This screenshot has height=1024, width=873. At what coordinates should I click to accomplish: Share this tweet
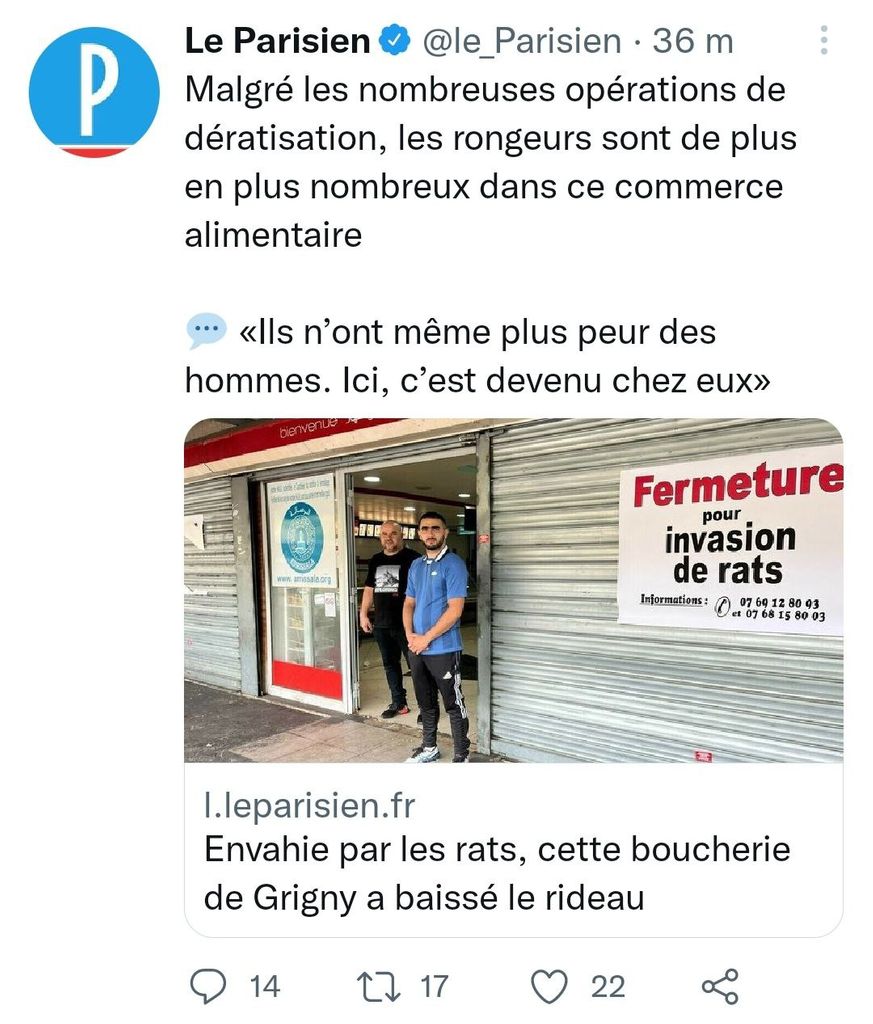720,987
